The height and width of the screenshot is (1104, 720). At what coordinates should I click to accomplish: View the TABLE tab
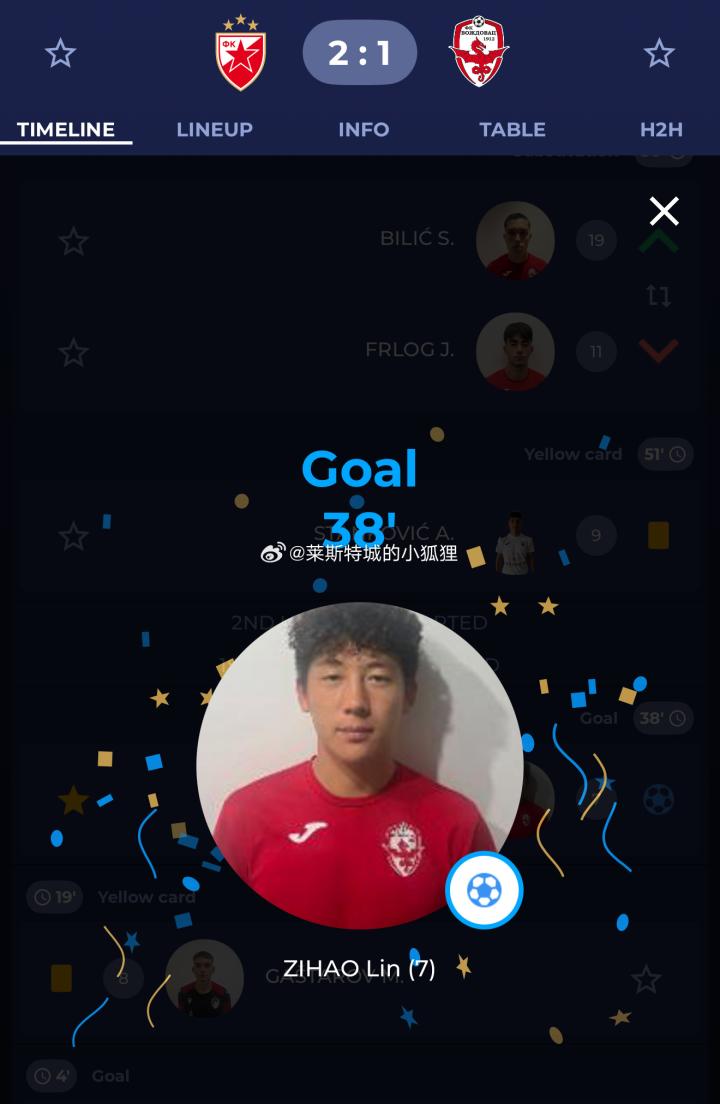point(512,129)
